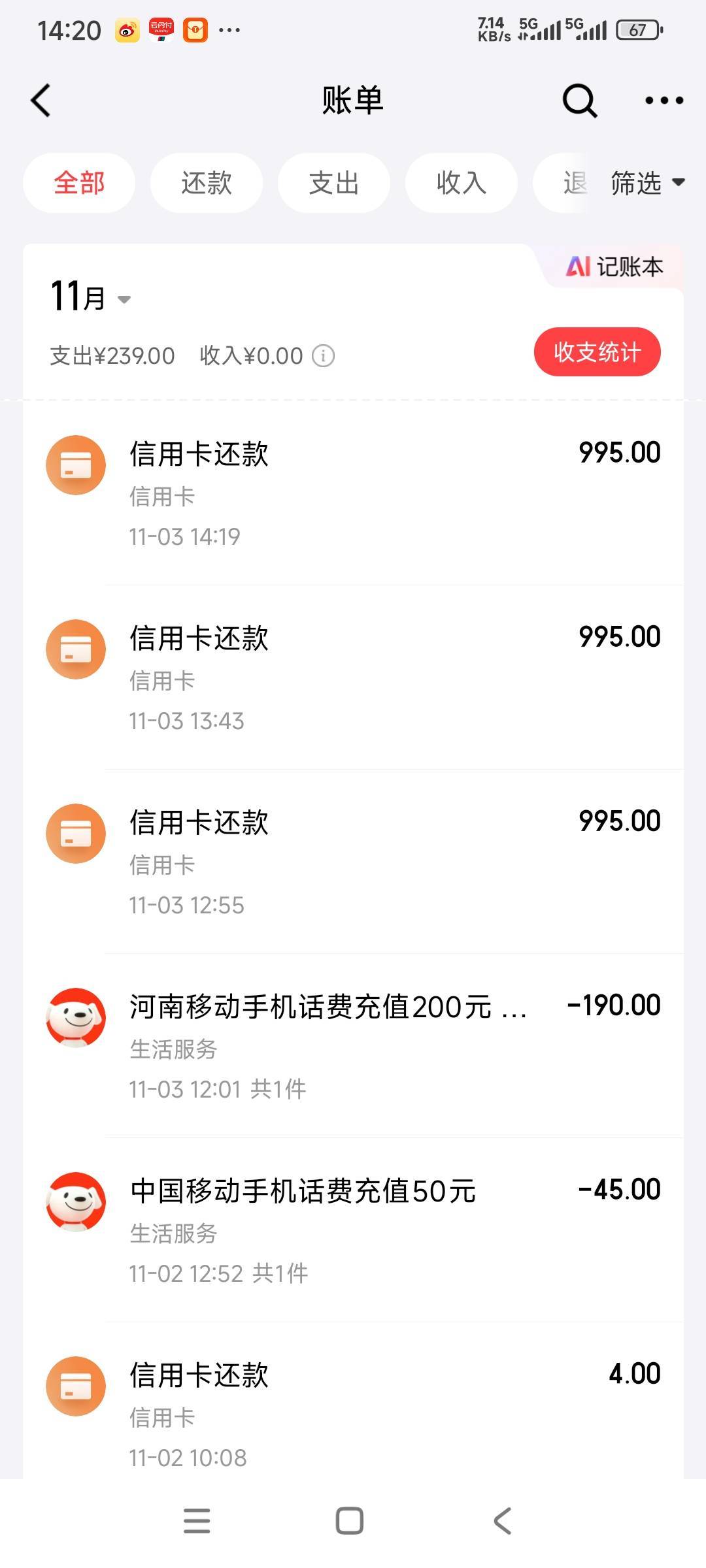View the 4.00 信用卡还款 from 11-02 10:08
This screenshot has width=706, height=1568.
click(353, 1415)
